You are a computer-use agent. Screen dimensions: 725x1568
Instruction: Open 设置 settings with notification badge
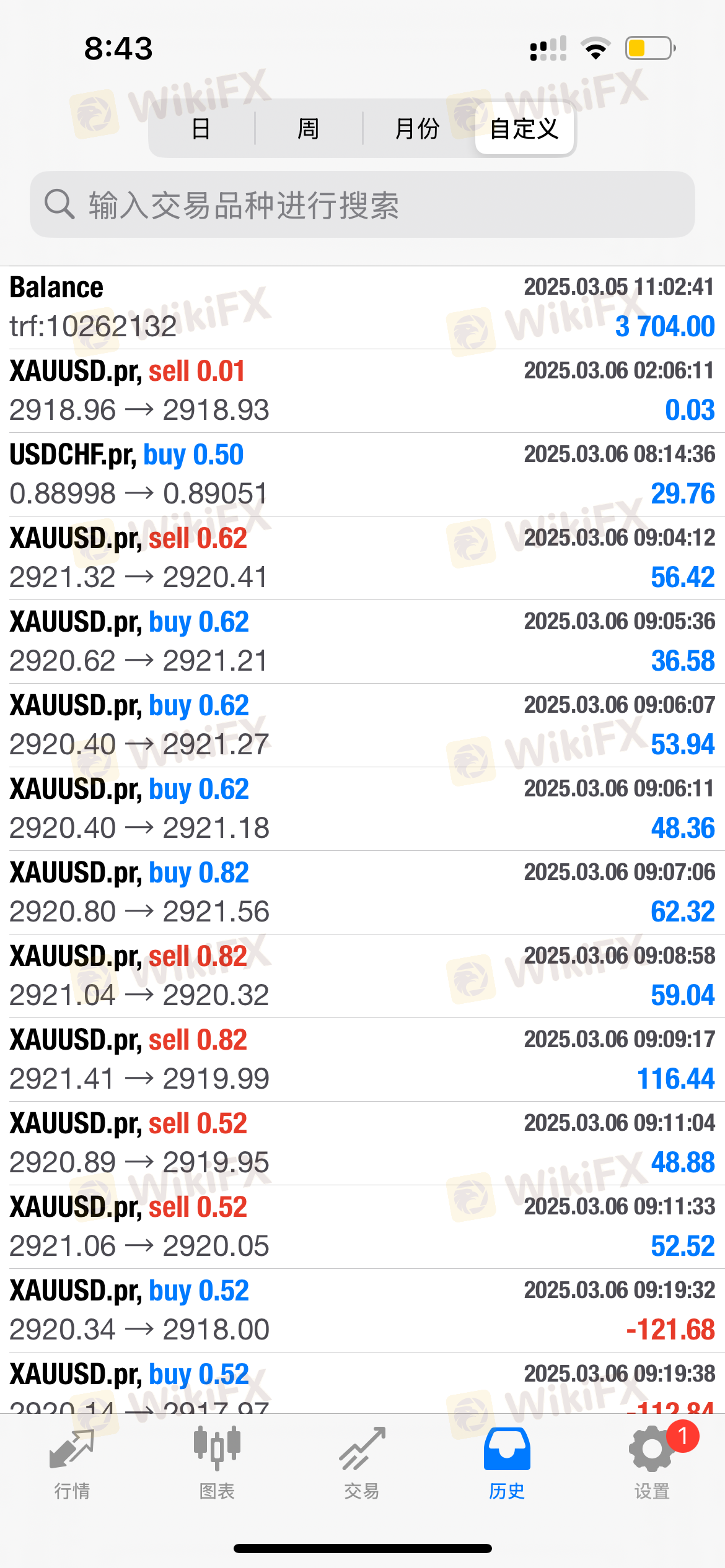pos(652,1463)
